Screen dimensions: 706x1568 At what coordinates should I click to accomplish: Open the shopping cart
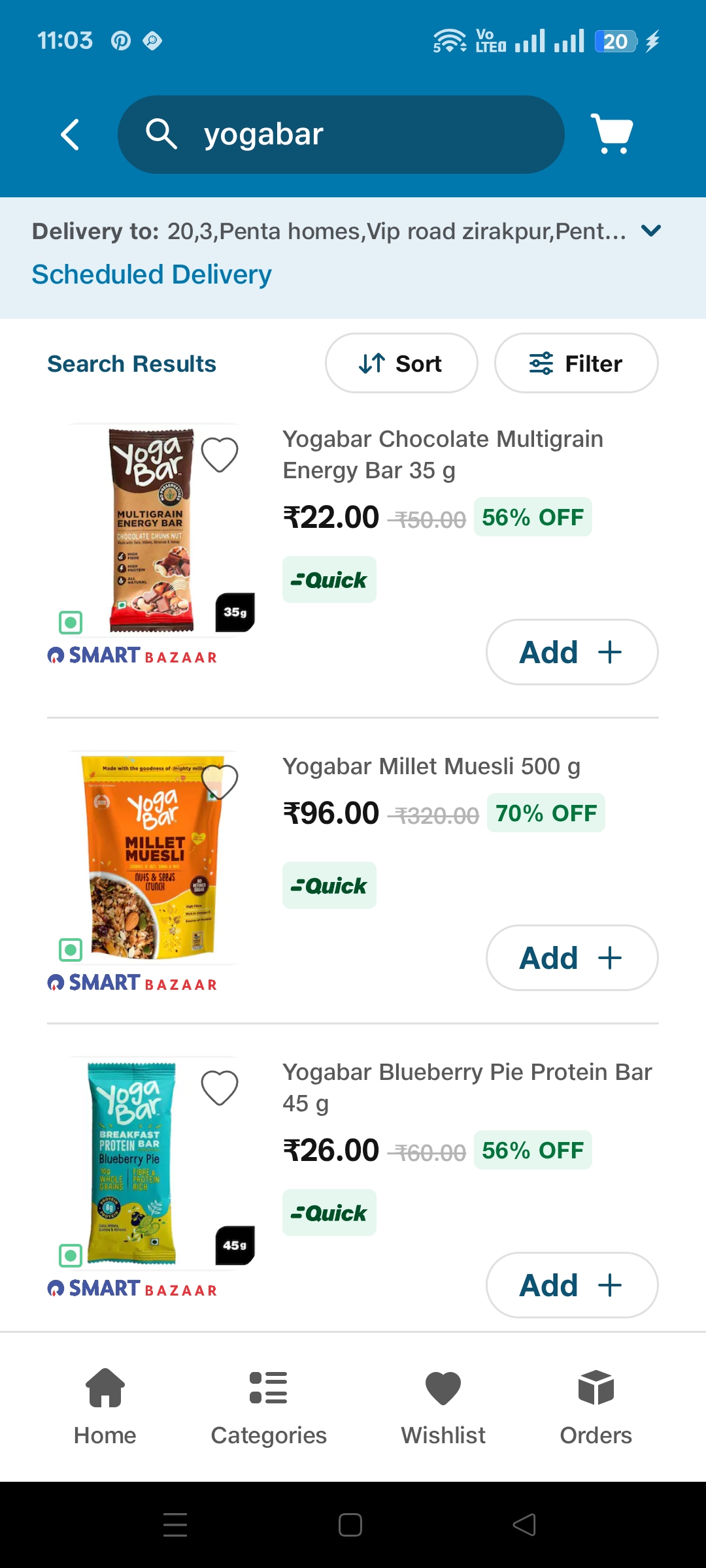click(x=611, y=134)
